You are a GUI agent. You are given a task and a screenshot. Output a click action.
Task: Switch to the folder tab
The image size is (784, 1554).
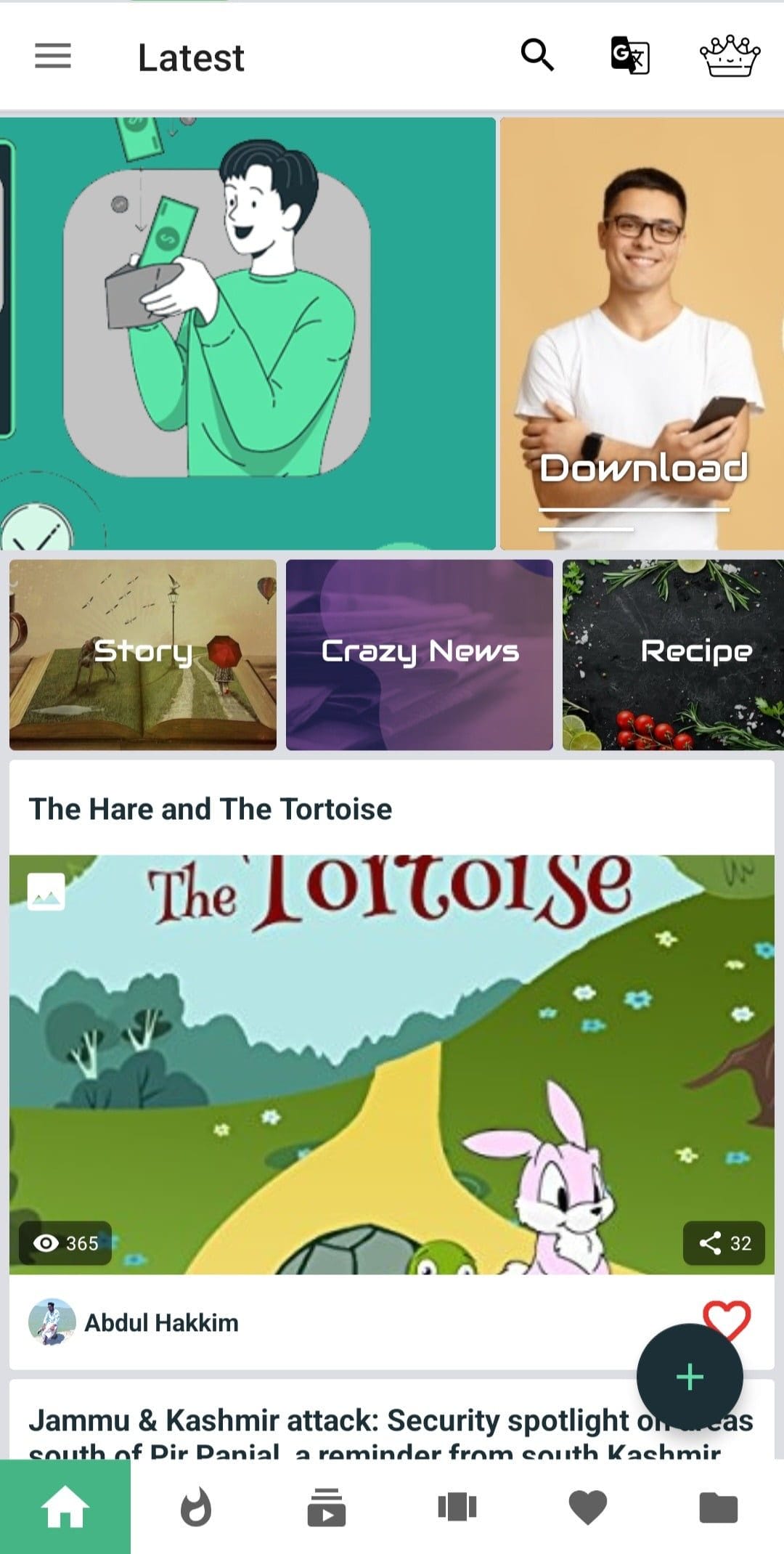pos(719,1508)
